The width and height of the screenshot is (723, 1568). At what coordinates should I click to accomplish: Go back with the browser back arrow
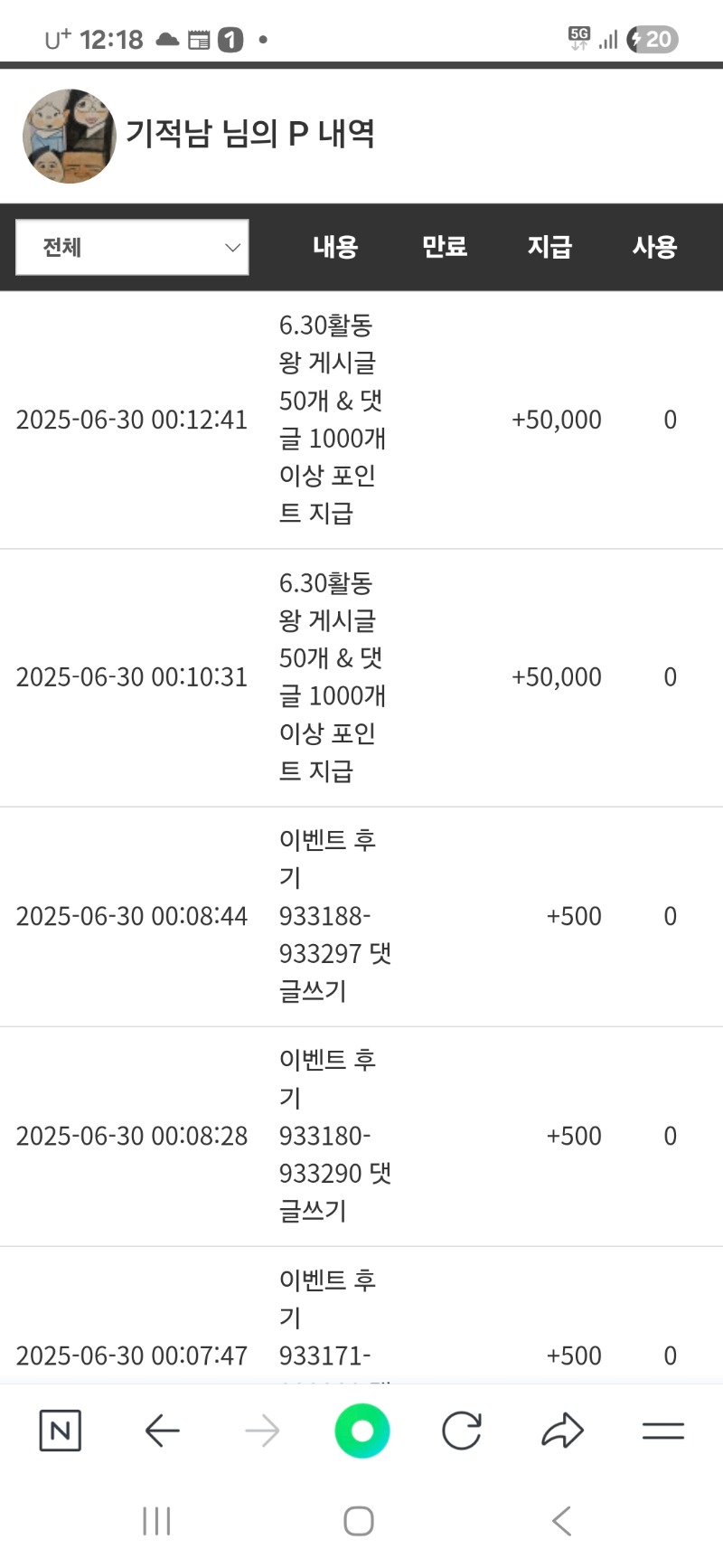coord(162,1431)
